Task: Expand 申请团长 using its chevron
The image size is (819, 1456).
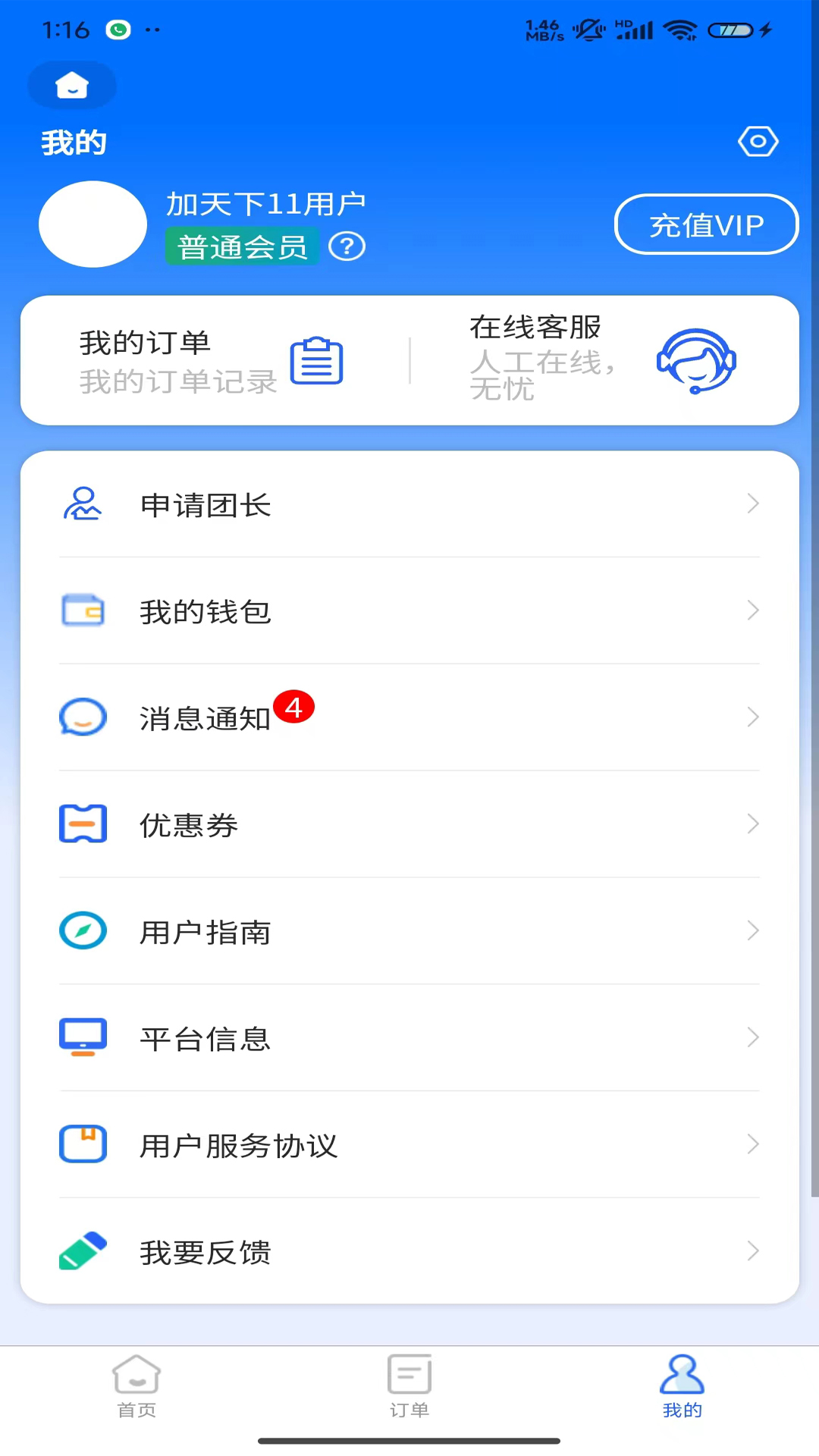Action: [x=752, y=504]
